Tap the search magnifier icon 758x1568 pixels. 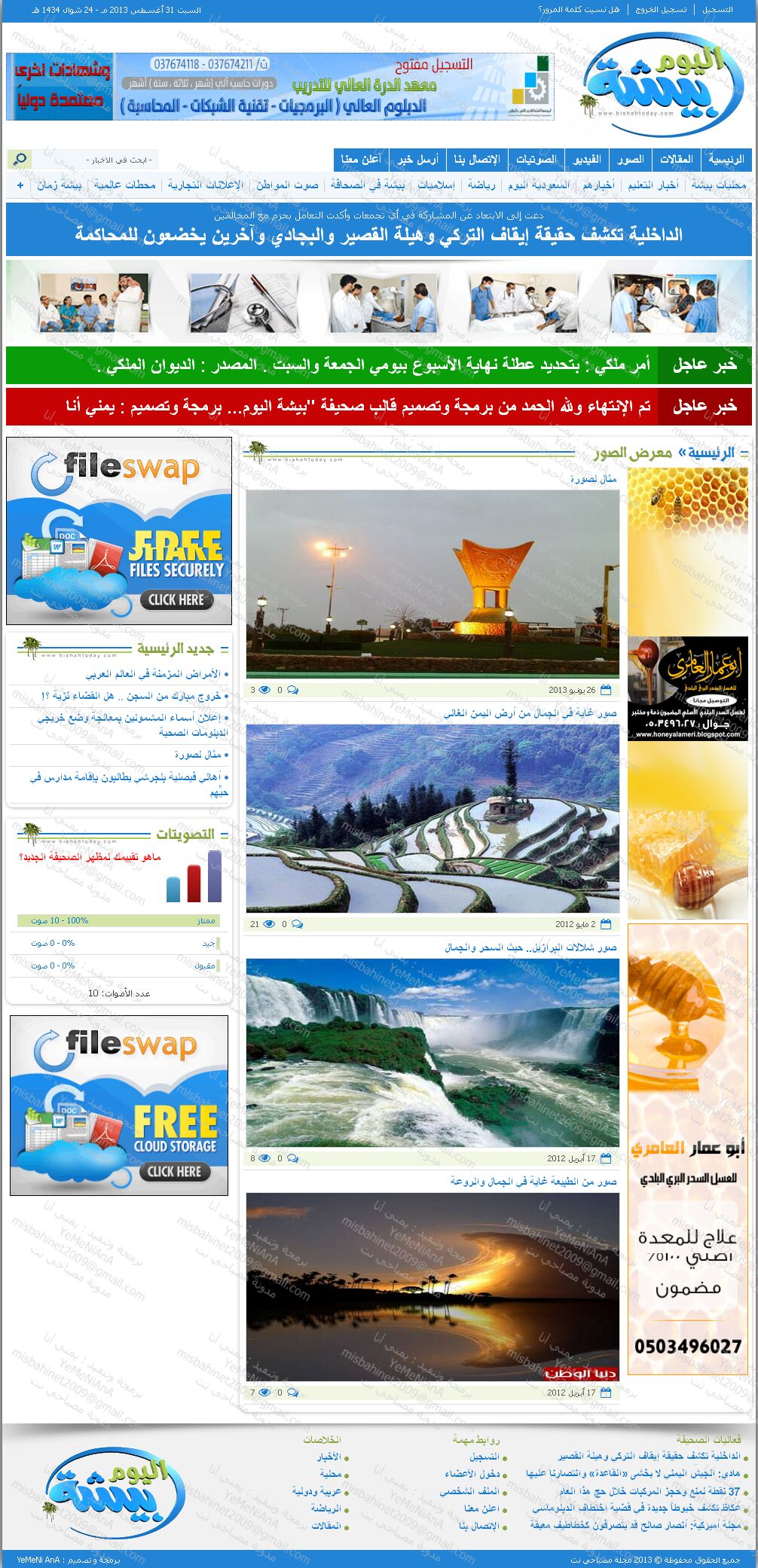[x=20, y=160]
